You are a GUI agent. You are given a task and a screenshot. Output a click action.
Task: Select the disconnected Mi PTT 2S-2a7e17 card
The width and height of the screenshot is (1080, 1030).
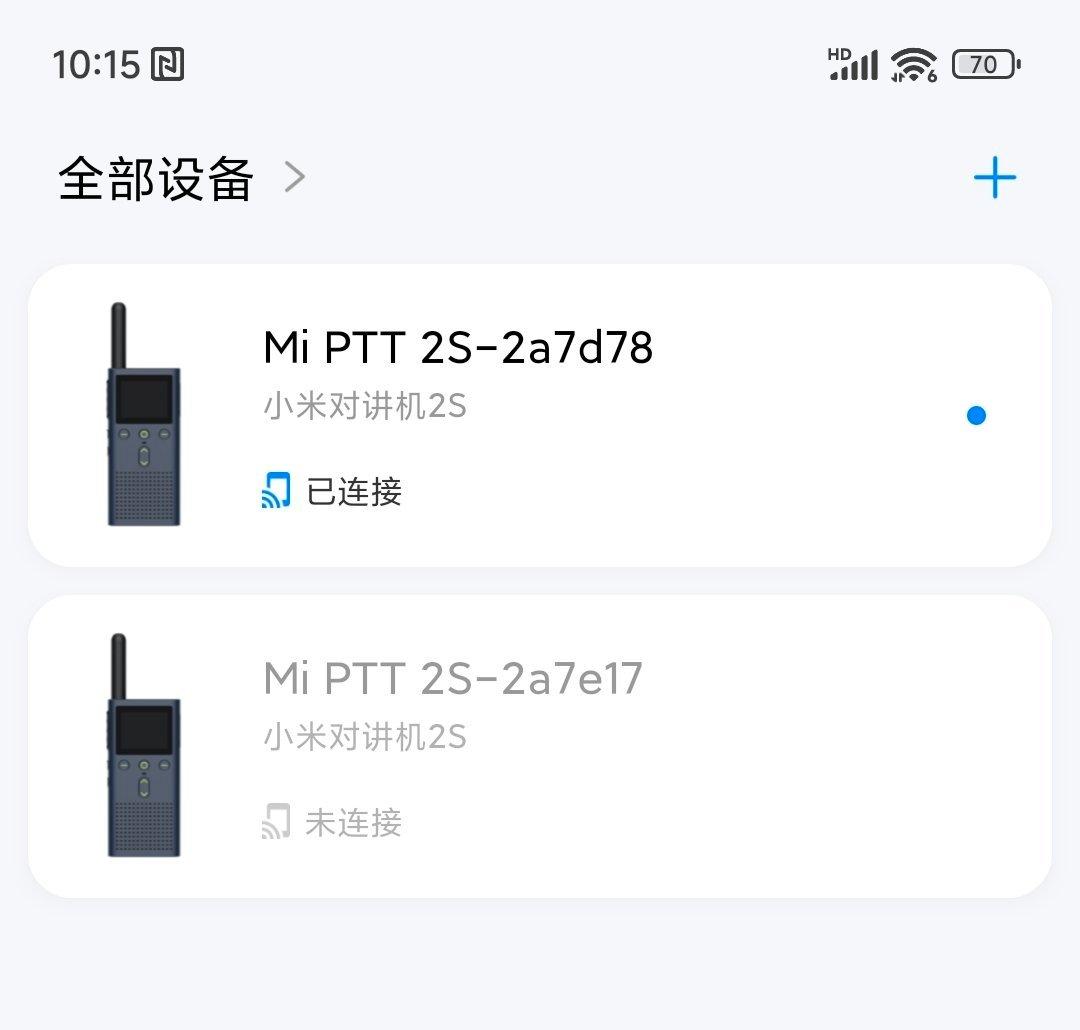540,746
